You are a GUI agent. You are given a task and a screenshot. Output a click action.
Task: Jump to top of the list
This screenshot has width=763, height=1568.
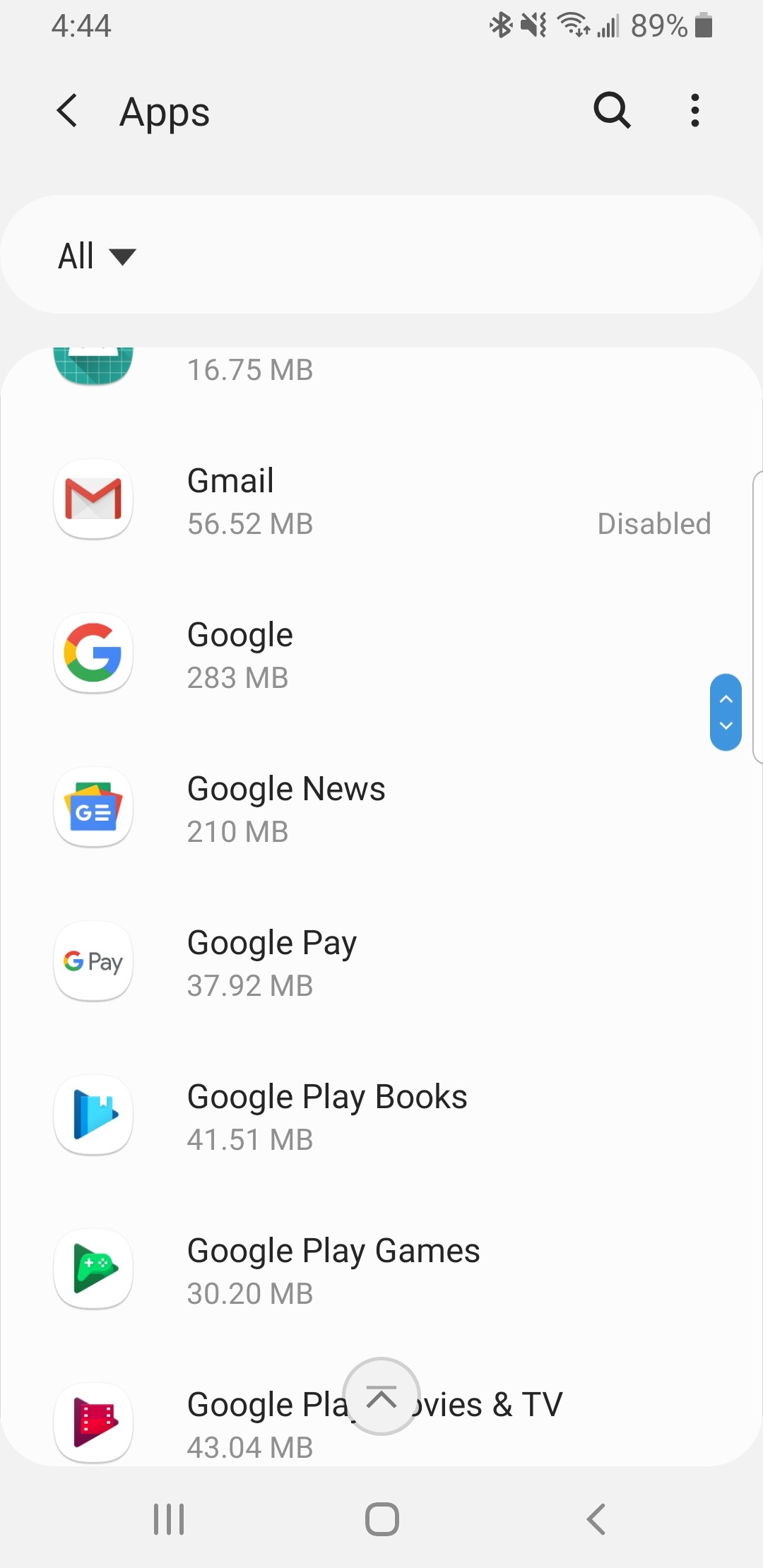[x=381, y=1396]
